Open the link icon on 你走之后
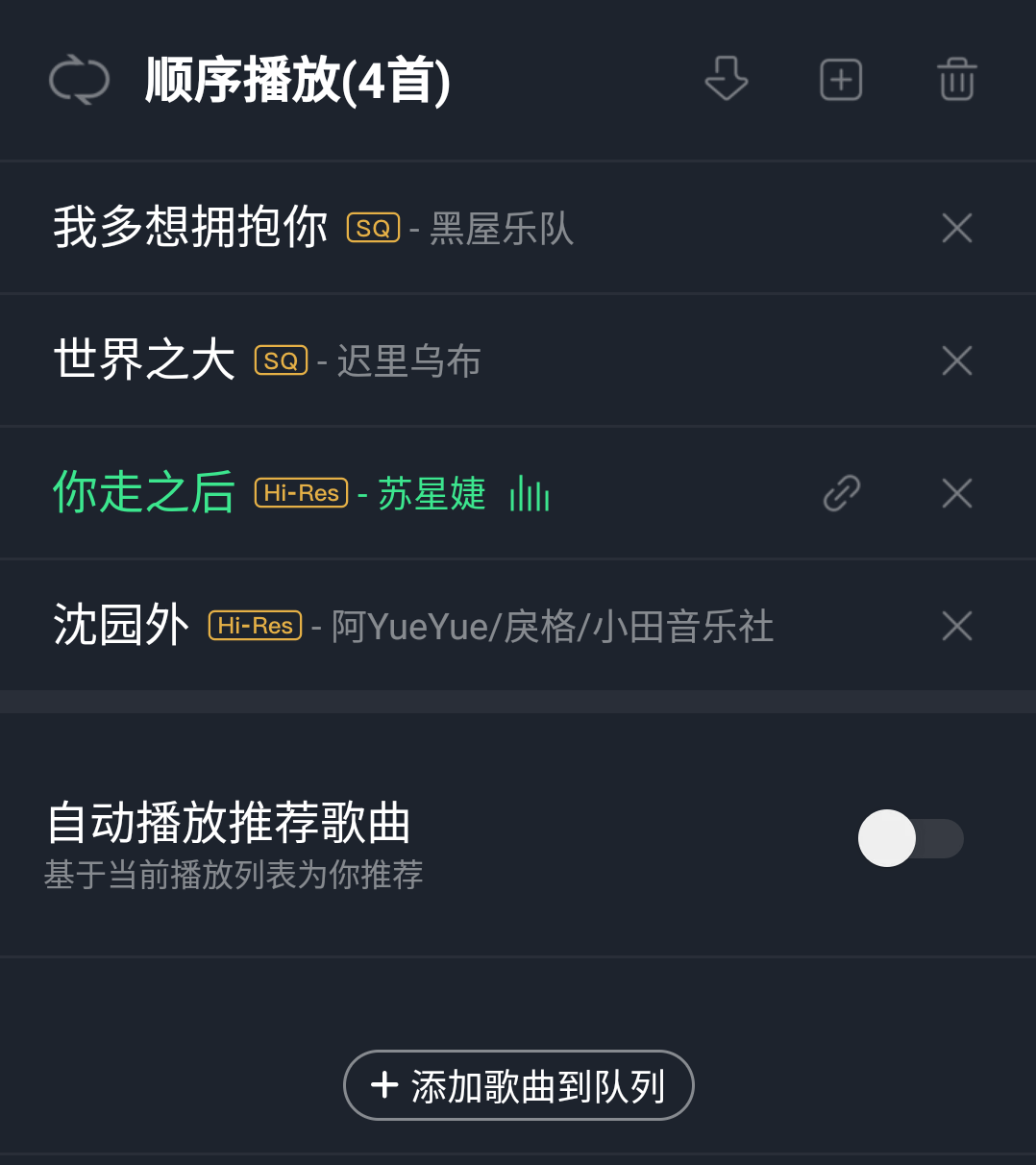The image size is (1036, 1165). pos(841,493)
